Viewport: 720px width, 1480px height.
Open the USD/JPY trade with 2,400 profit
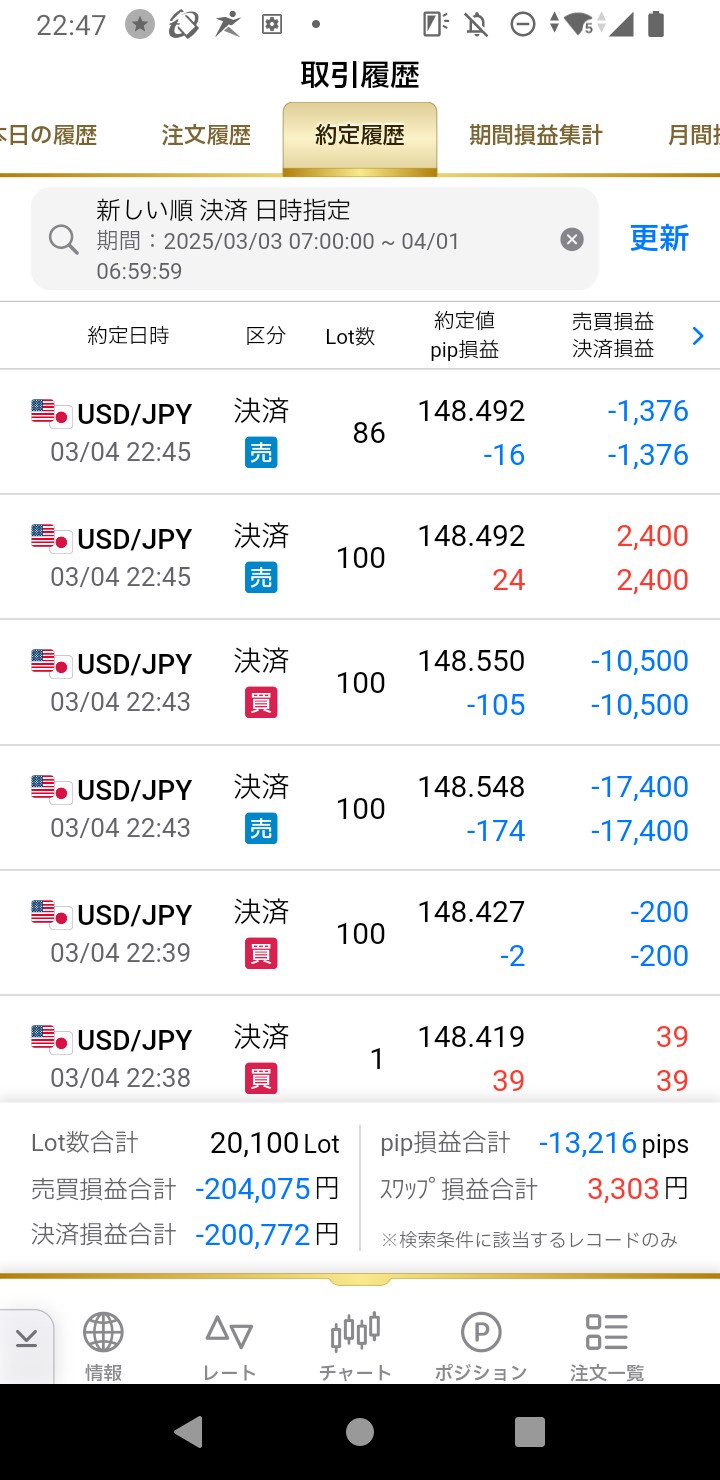coord(360,557)
